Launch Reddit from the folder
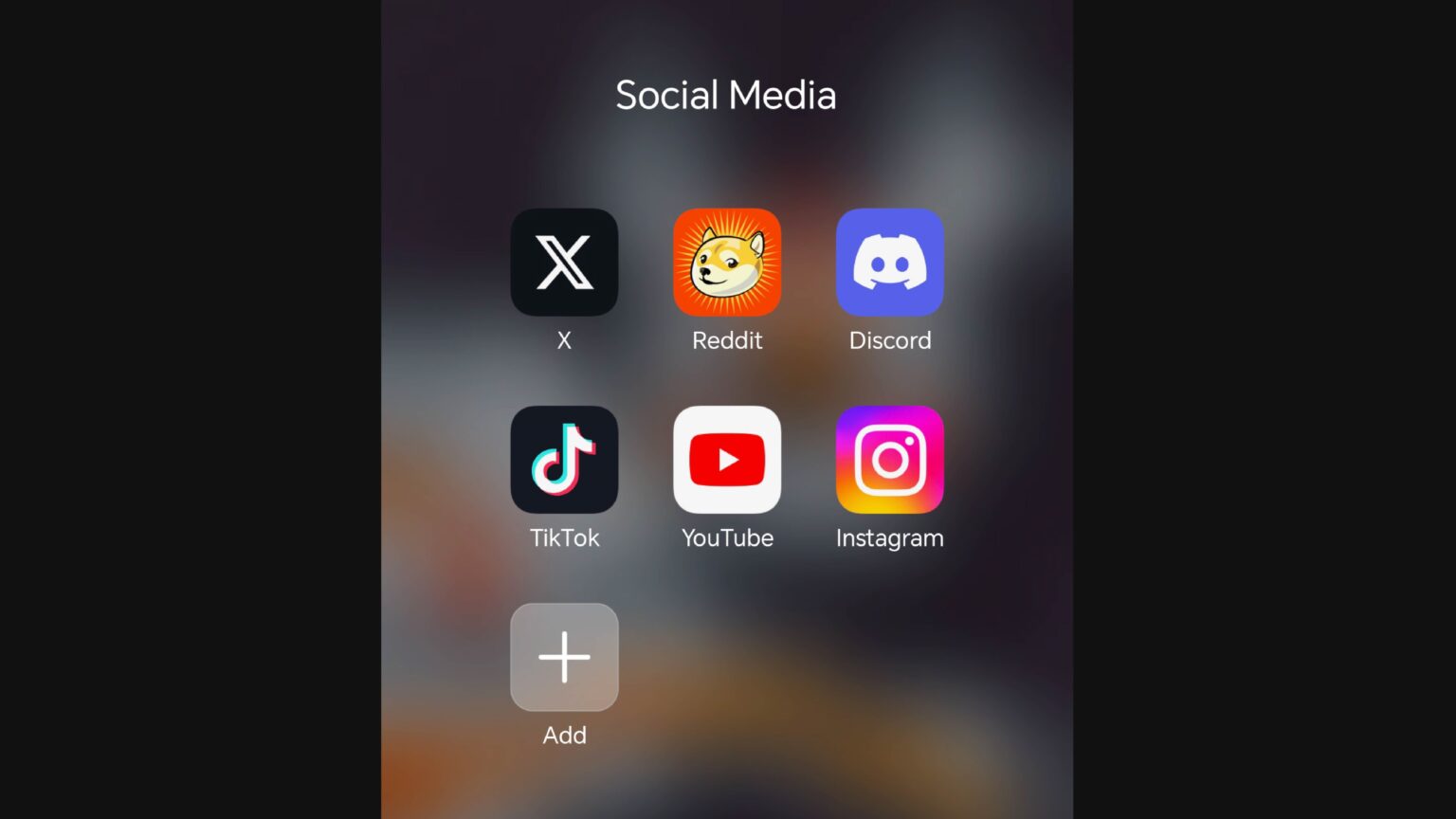The width and height of the screenshot is (1456, 819). (x=727, y=263)
